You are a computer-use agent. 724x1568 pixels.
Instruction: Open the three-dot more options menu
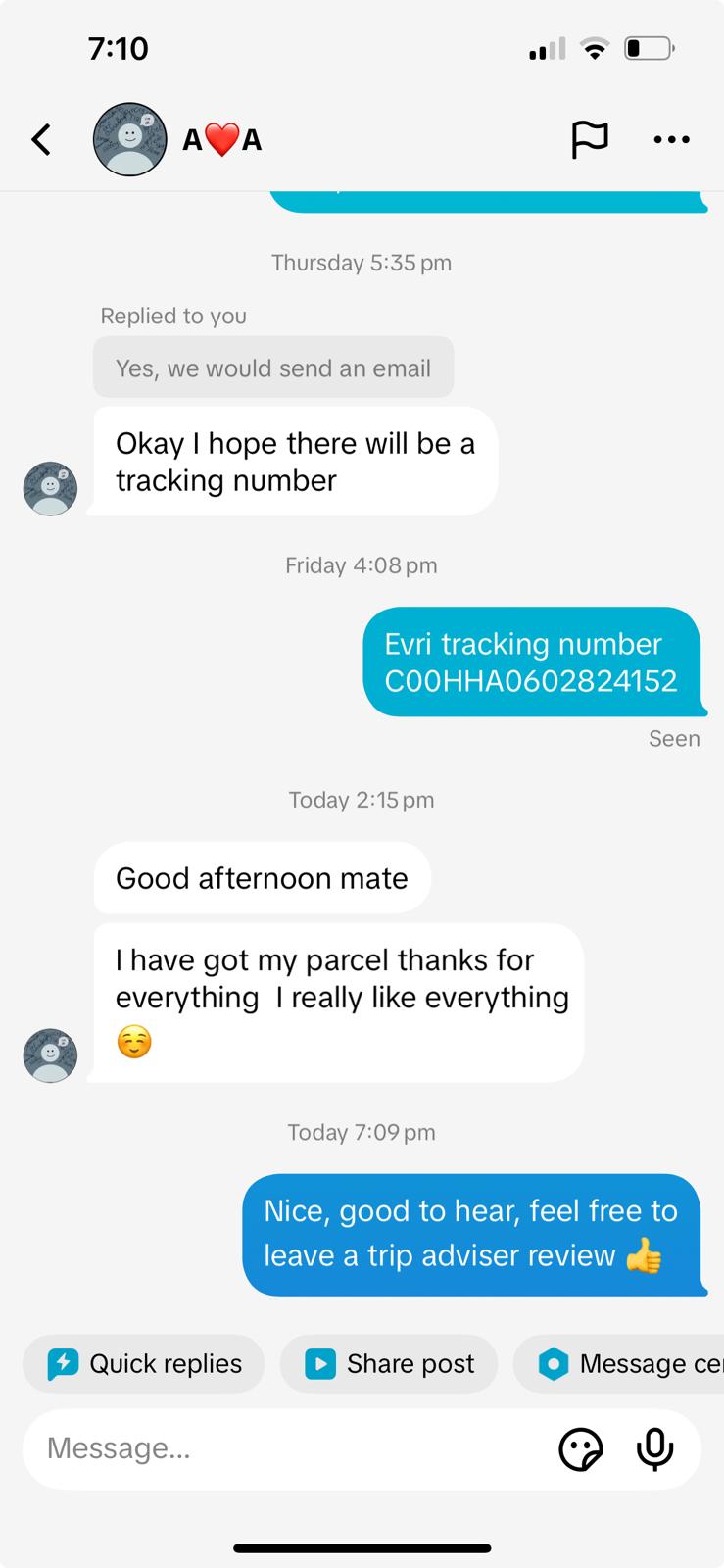click(671, 140)
